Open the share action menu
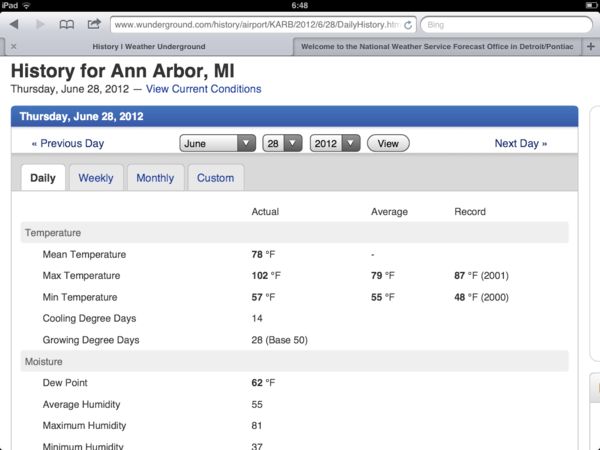This screenshot has width=600, height=450. [x=94, y=23]
